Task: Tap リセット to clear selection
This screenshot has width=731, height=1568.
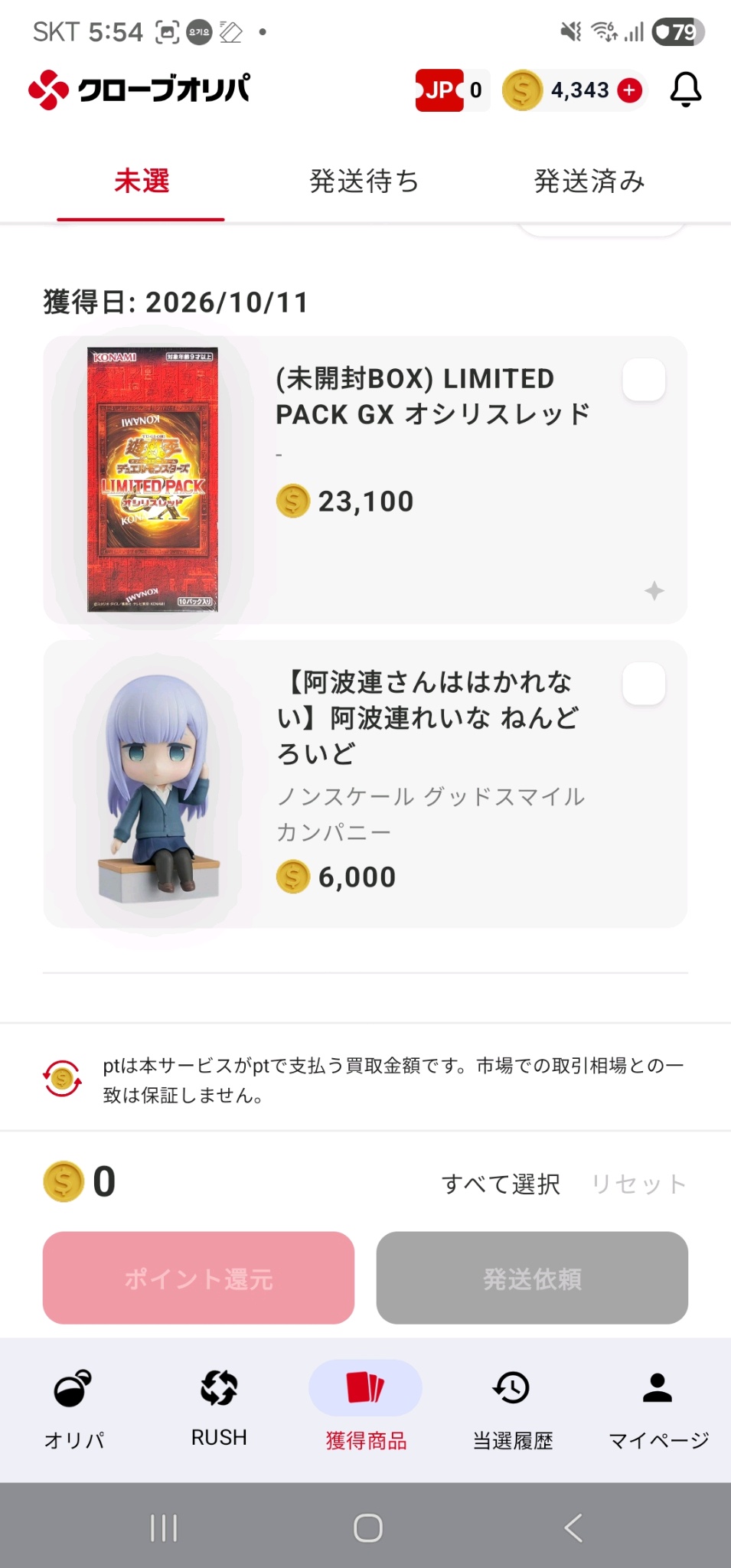Action: click(639, 1184)
